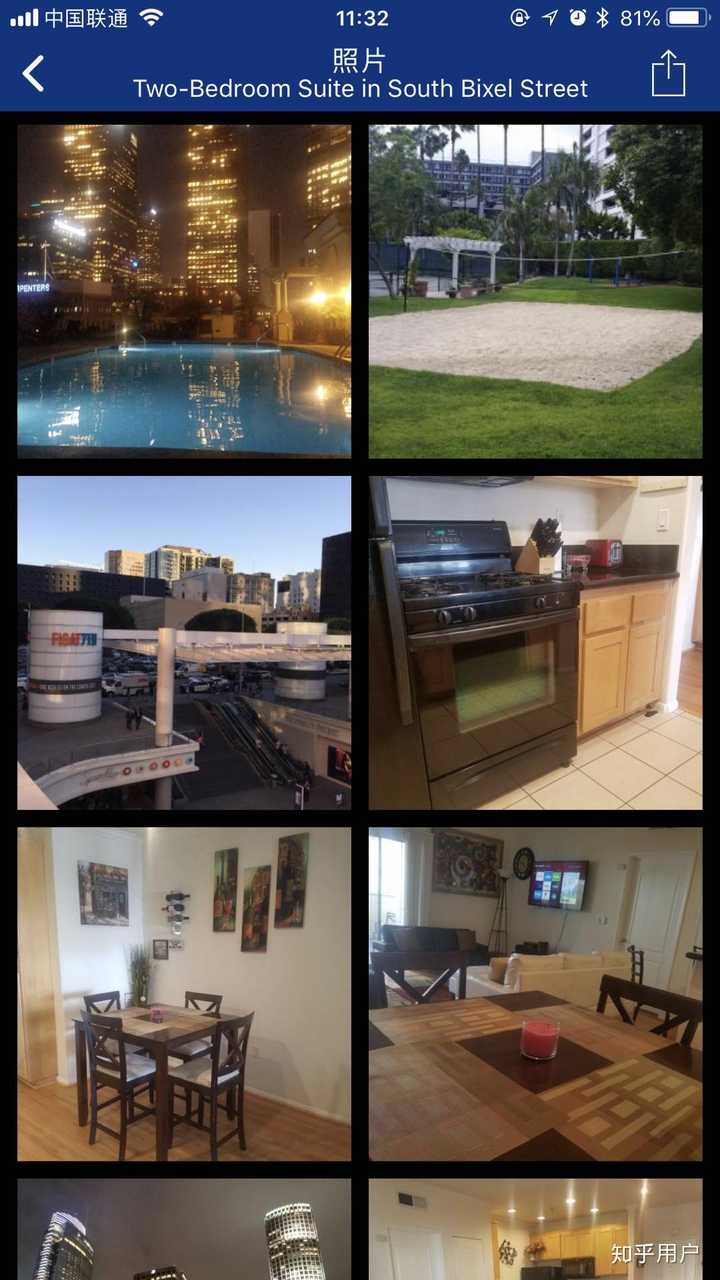View the kitchen with ceiling lights photo
The height and width of the screenshot is (1280, 720).
coord(535,1229)
